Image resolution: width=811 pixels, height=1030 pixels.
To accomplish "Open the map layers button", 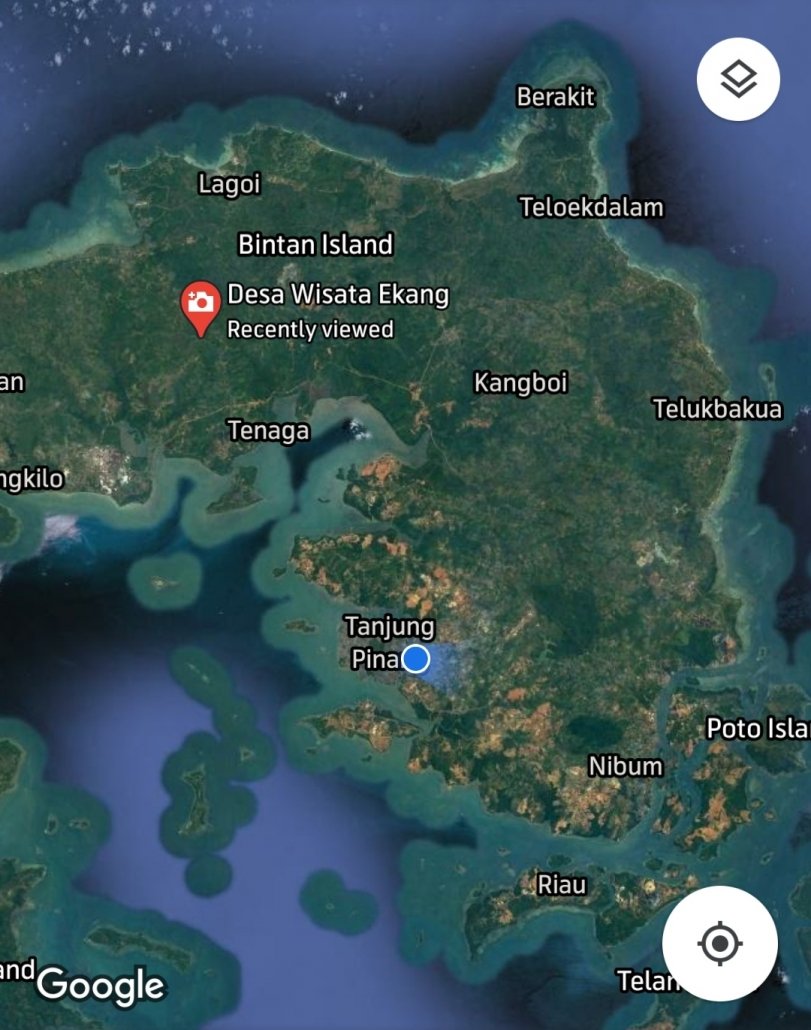I will pyautogui.click(x=738, y=79).
